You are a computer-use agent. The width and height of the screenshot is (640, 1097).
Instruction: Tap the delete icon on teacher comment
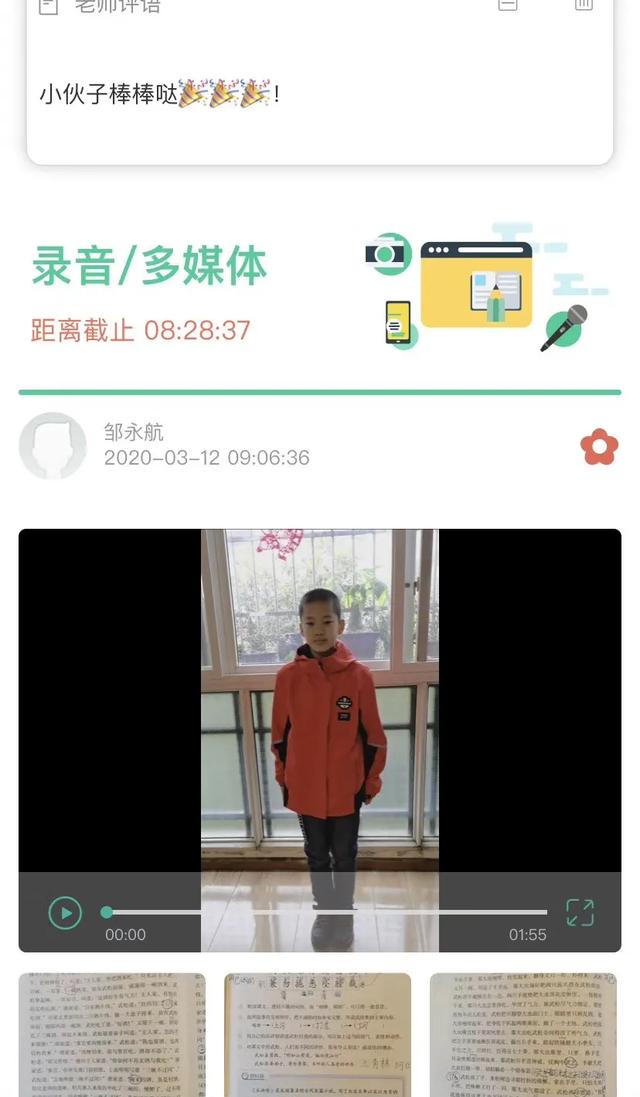pyautogui.click(x=584, y=5)
